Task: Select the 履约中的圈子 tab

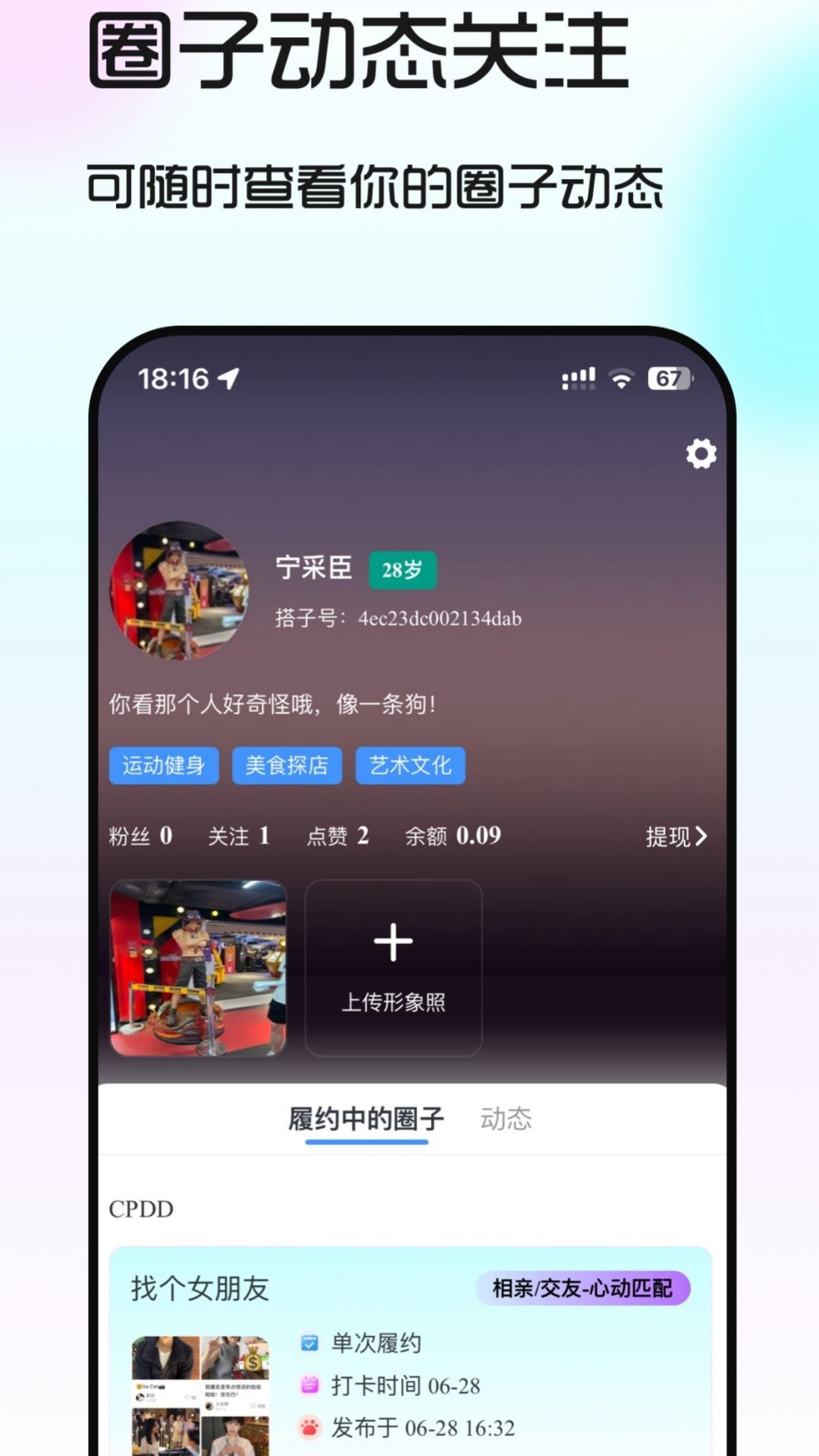Action: tap(366, 1118)
